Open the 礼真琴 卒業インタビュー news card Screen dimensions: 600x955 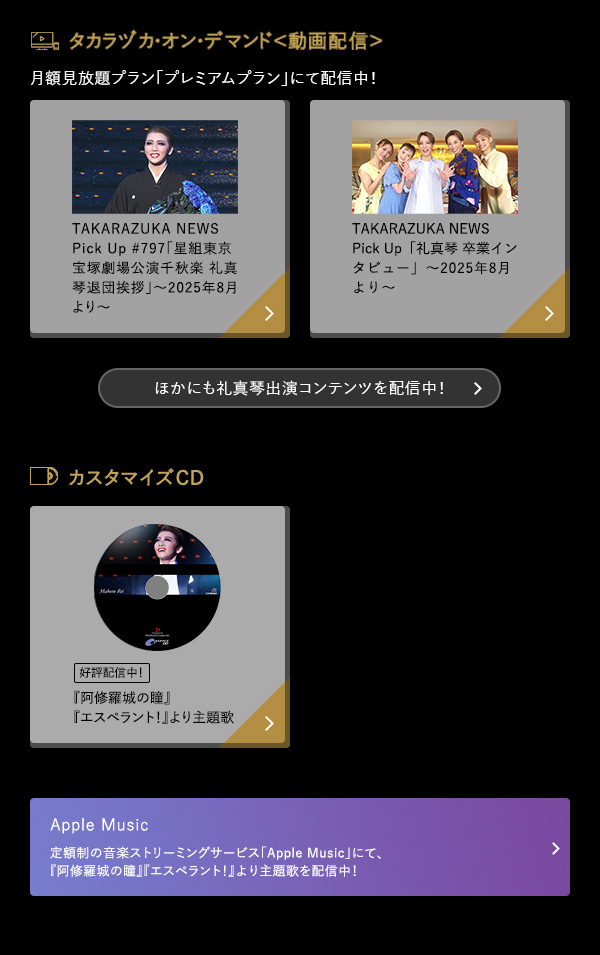pyautogui.click(x=439, y=218)
